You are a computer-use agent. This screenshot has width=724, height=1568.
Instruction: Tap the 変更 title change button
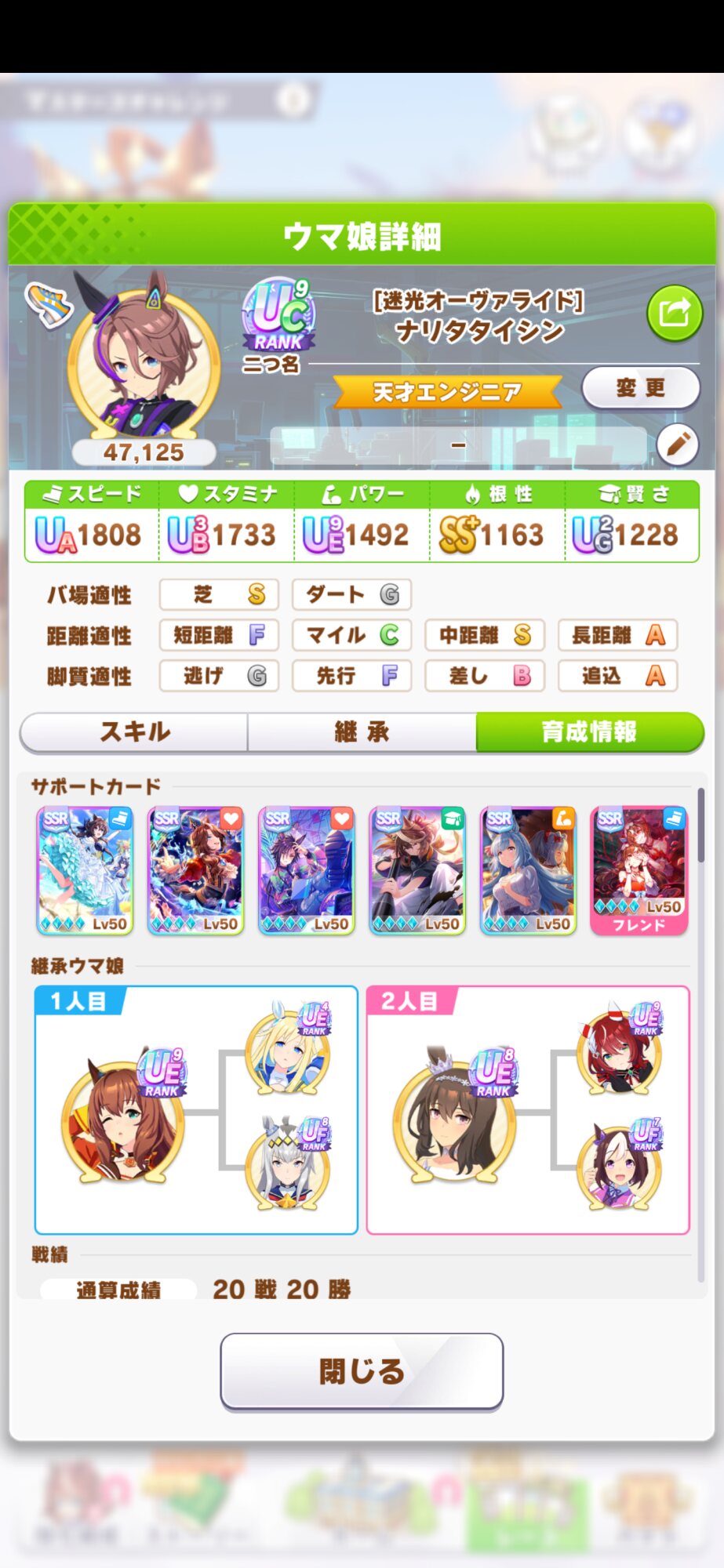(x=640, y=388)
